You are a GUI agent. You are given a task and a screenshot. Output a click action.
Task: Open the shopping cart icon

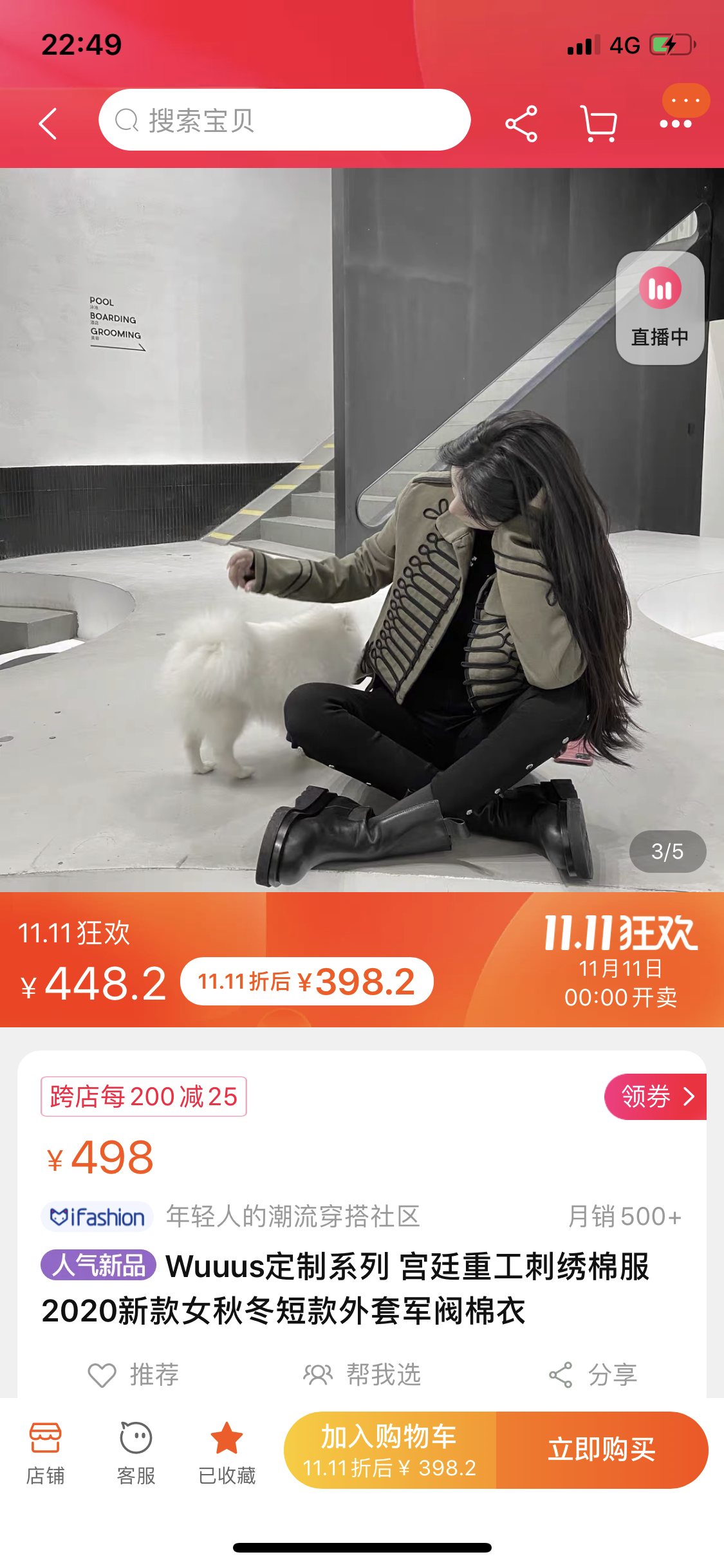pyautogui.click(x=599, y=123)
